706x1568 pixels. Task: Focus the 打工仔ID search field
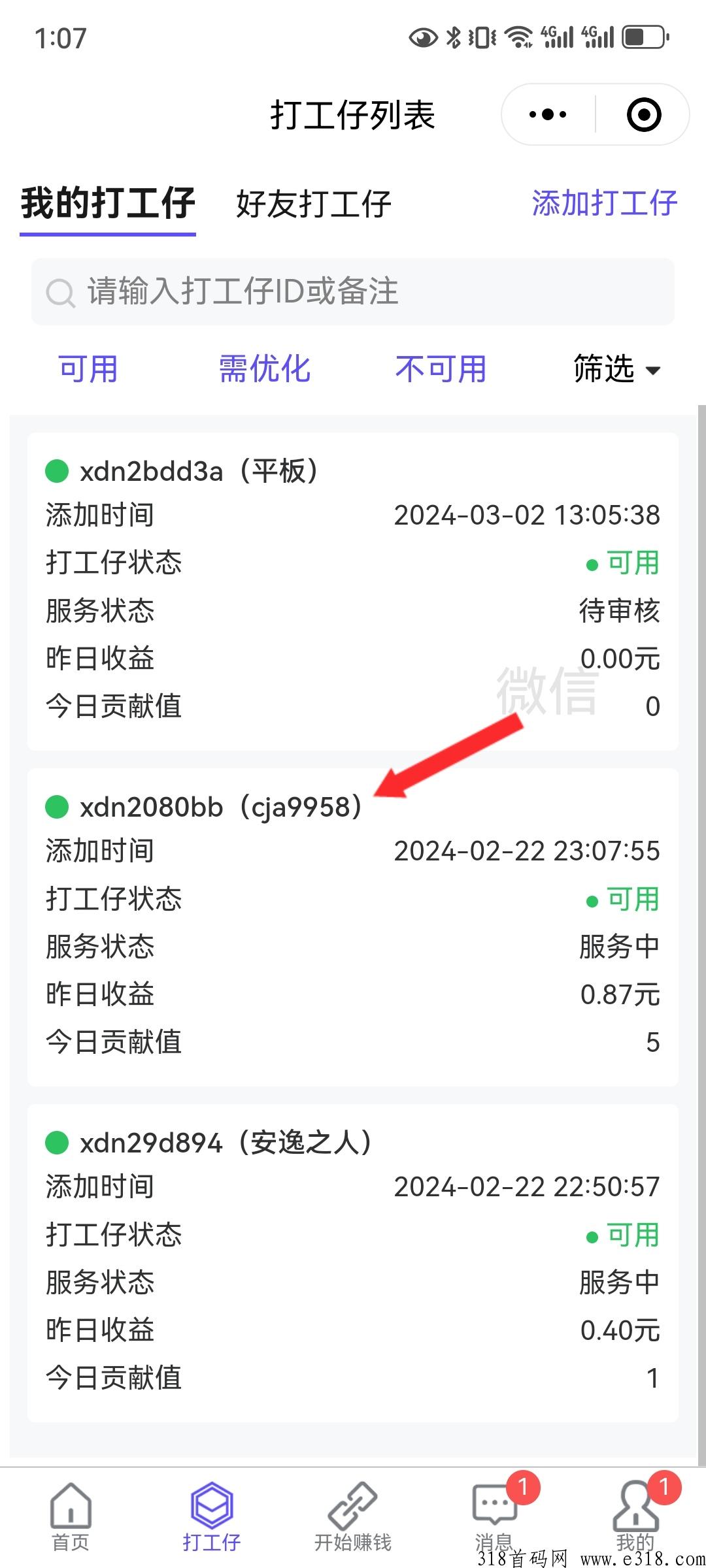point(353,291)
